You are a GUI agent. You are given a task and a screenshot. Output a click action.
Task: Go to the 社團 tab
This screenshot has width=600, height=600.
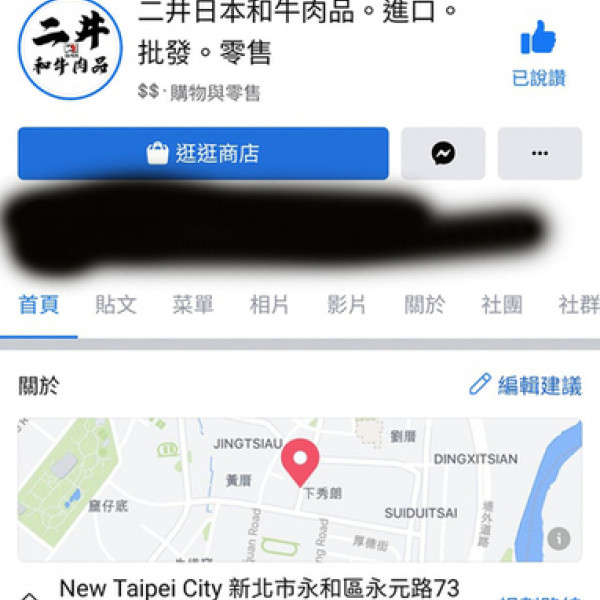pyautogui.click(x=502, y=305)
